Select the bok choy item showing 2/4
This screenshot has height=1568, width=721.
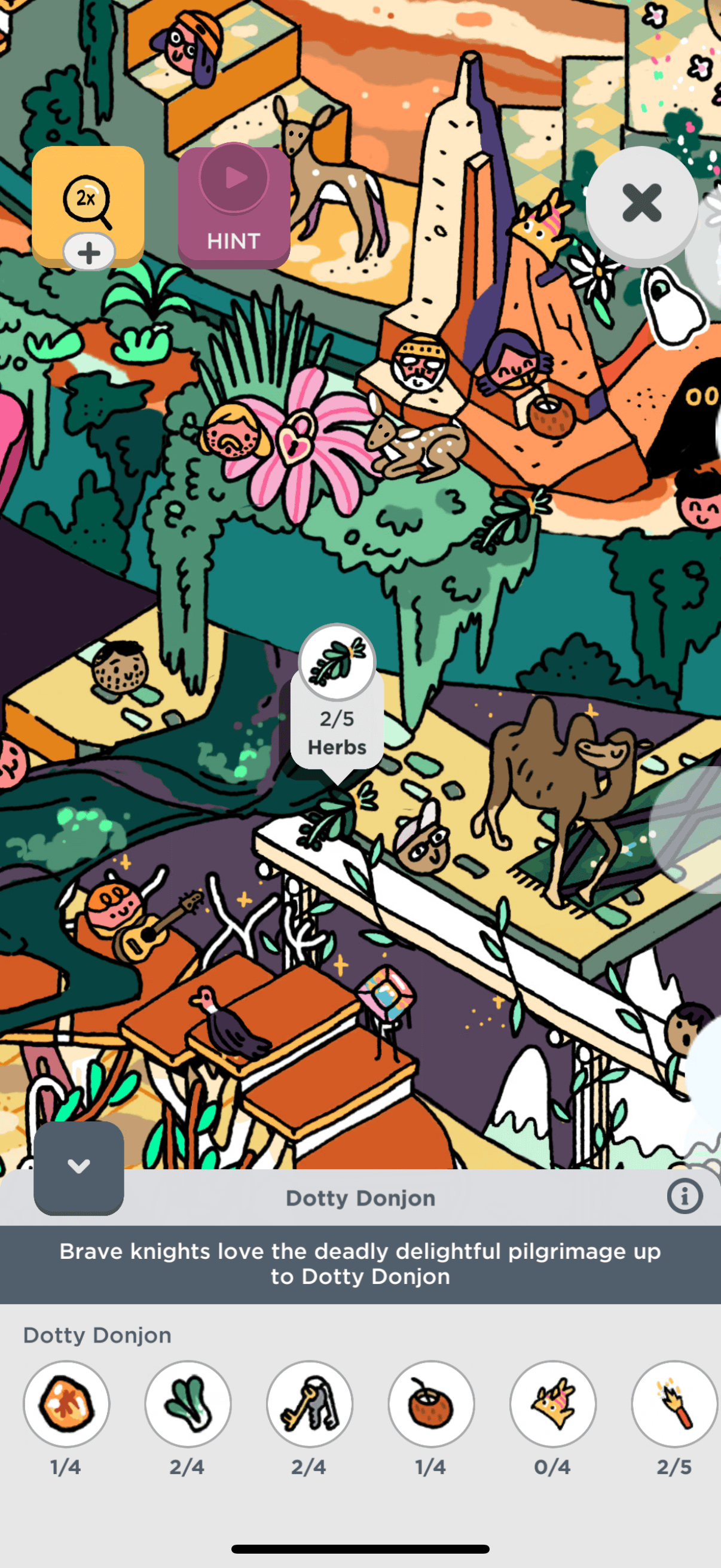pos(188,1404)
